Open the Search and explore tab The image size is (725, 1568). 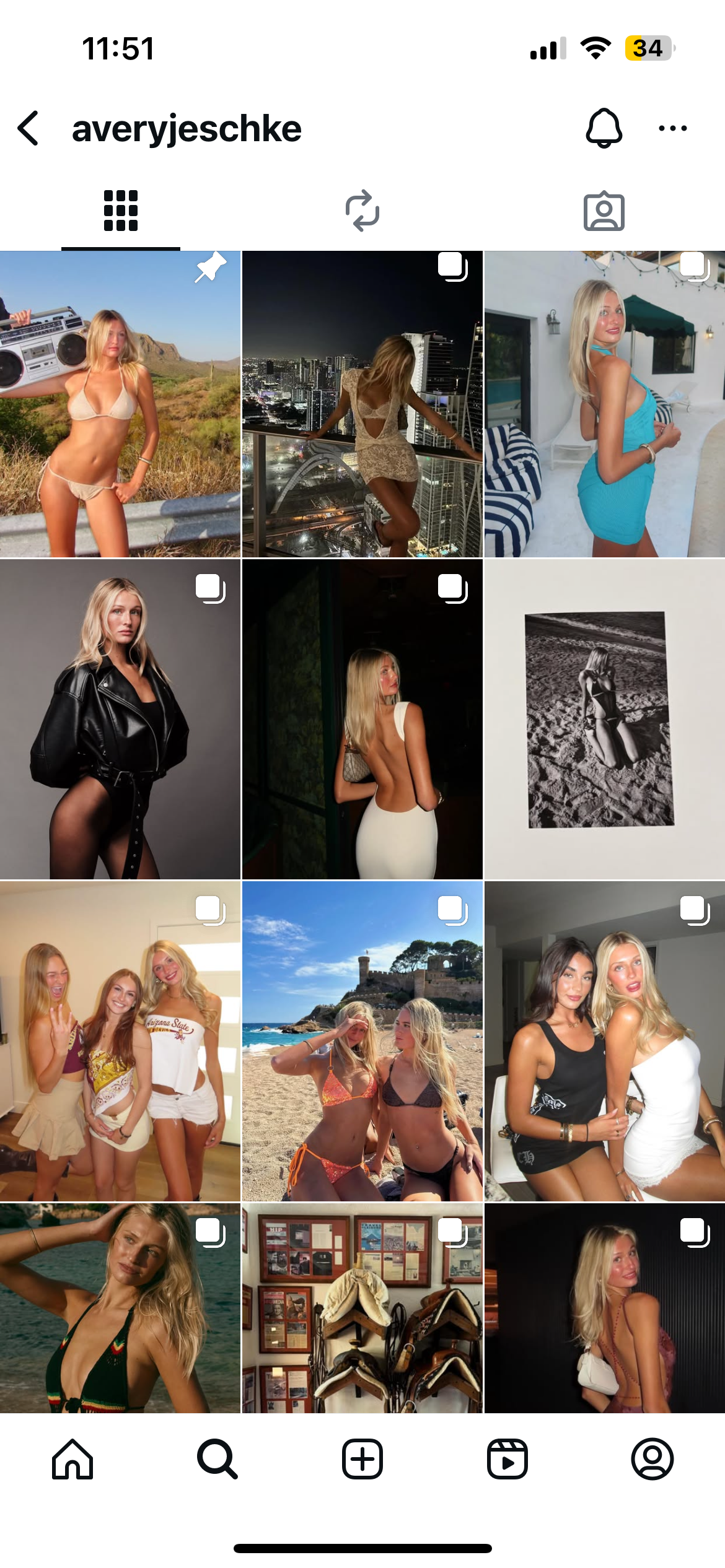tap(217, 1459)
